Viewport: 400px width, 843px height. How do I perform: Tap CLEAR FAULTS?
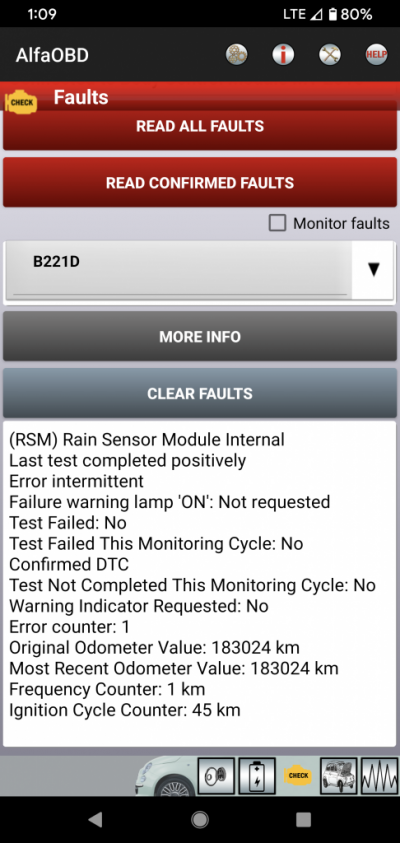click(200, 394)
